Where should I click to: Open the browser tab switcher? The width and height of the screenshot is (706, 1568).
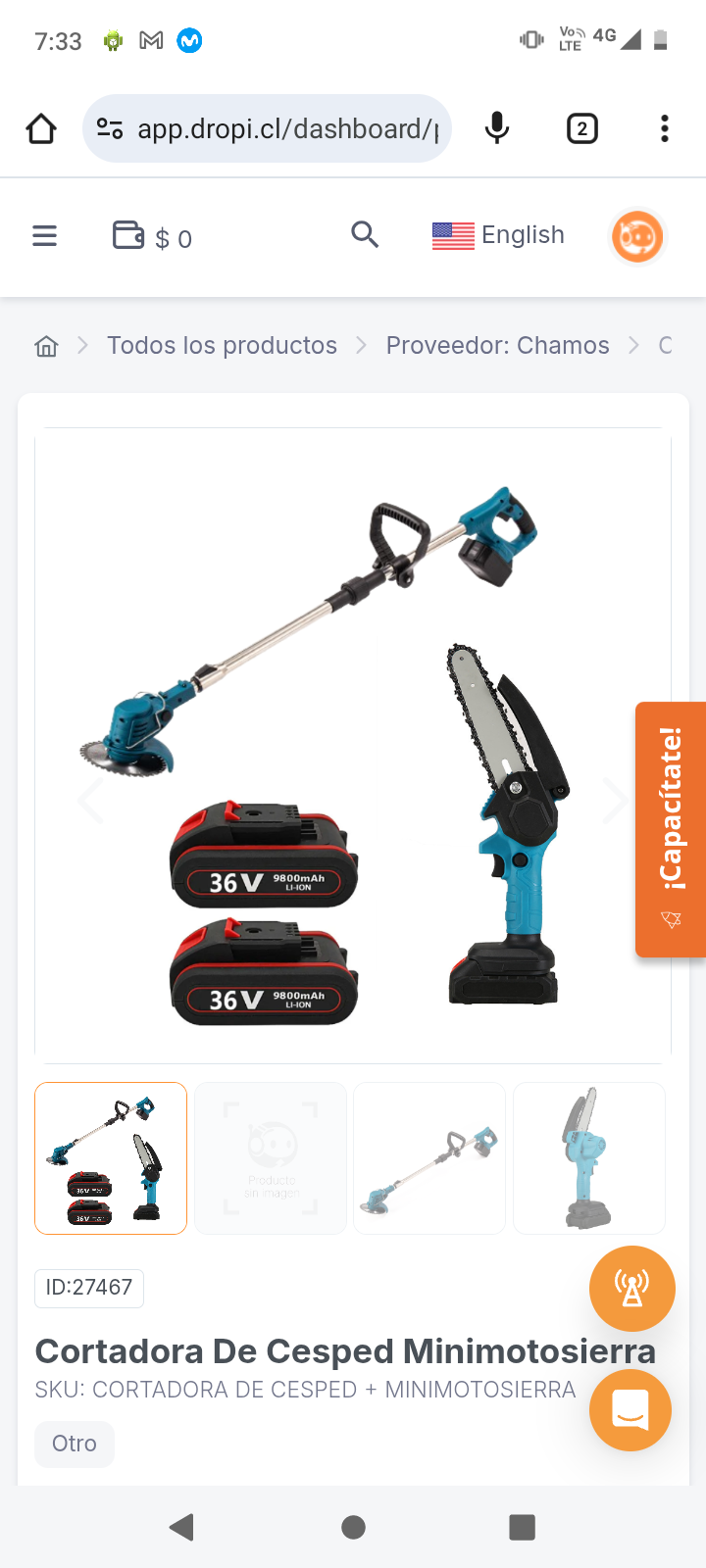[582, 128]
